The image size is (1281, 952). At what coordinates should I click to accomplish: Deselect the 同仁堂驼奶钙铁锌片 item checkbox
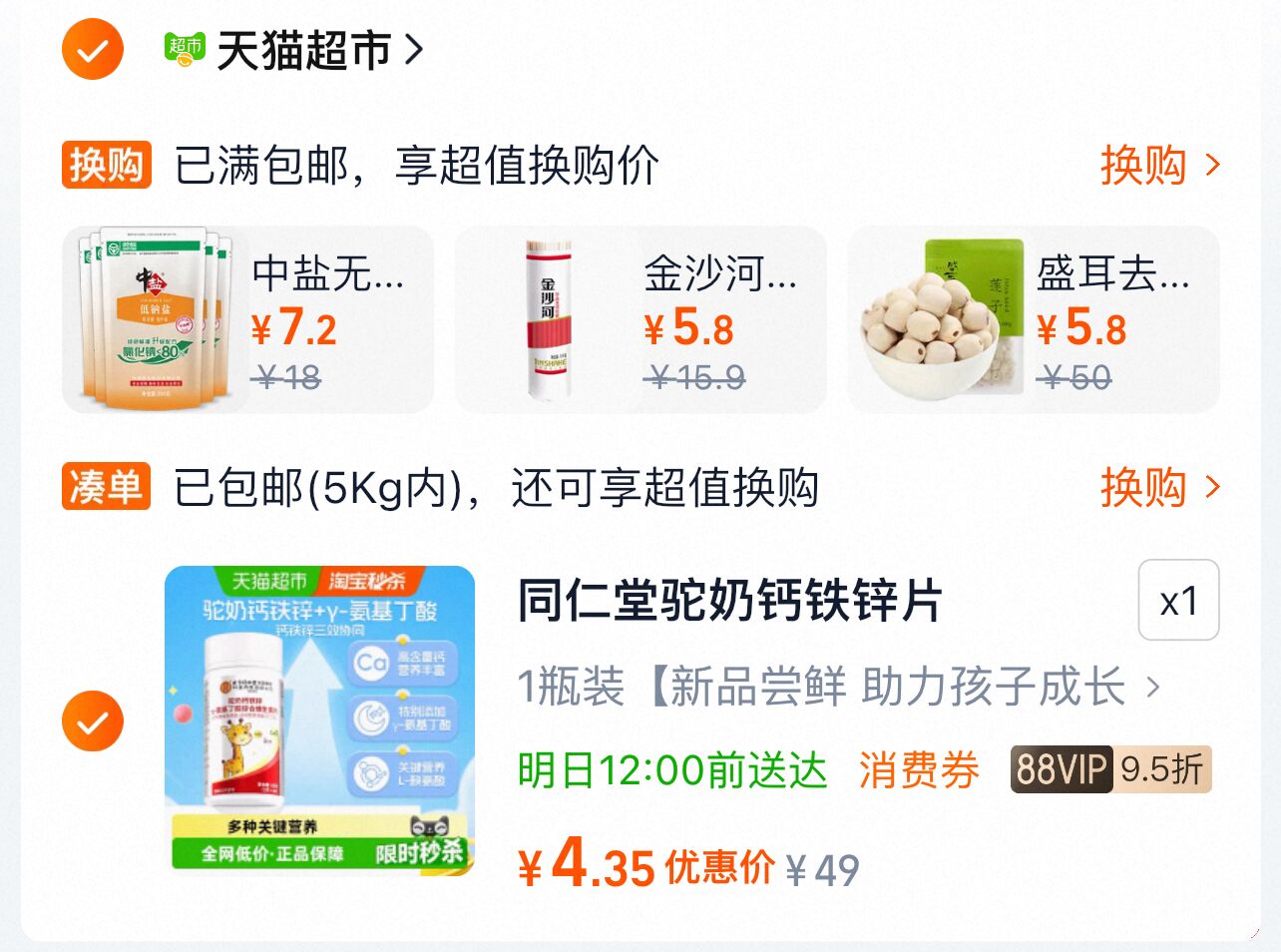coord(93,720)
